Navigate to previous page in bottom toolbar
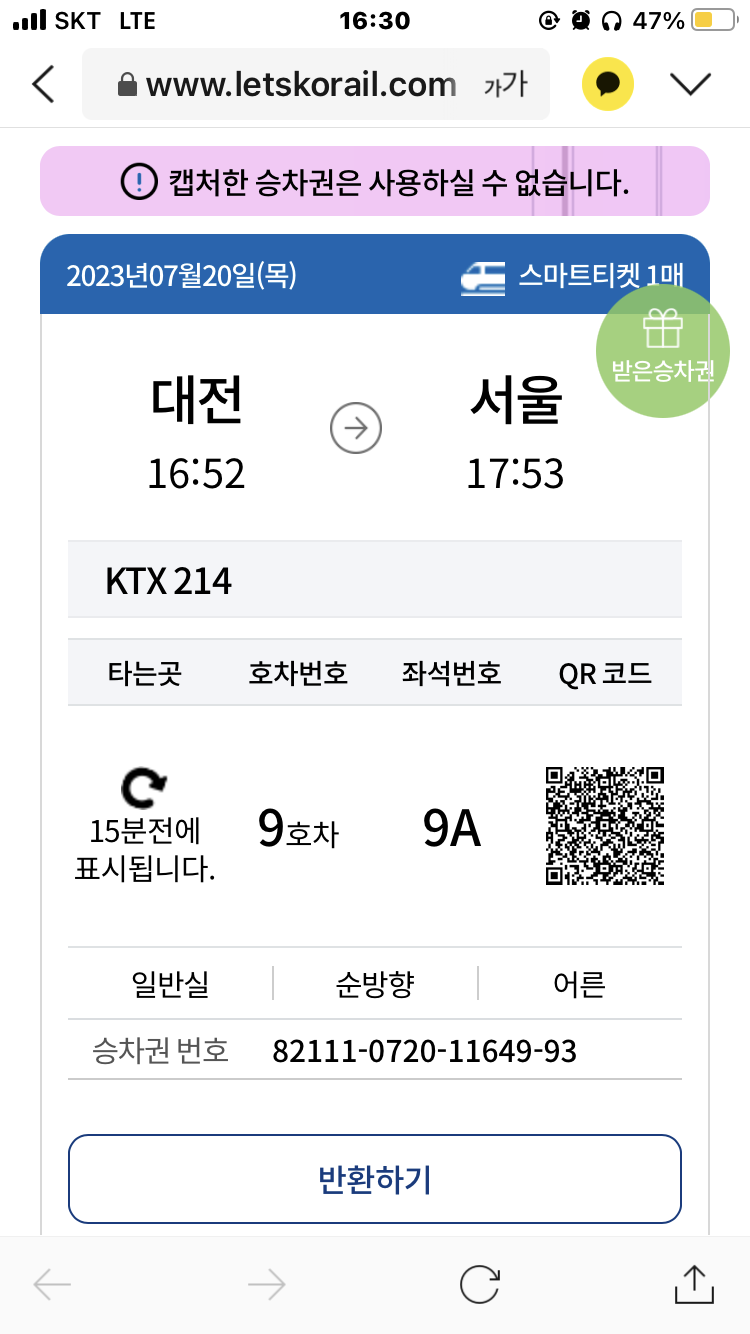Screen dimensions: 750x1334 click(52, 1285)
